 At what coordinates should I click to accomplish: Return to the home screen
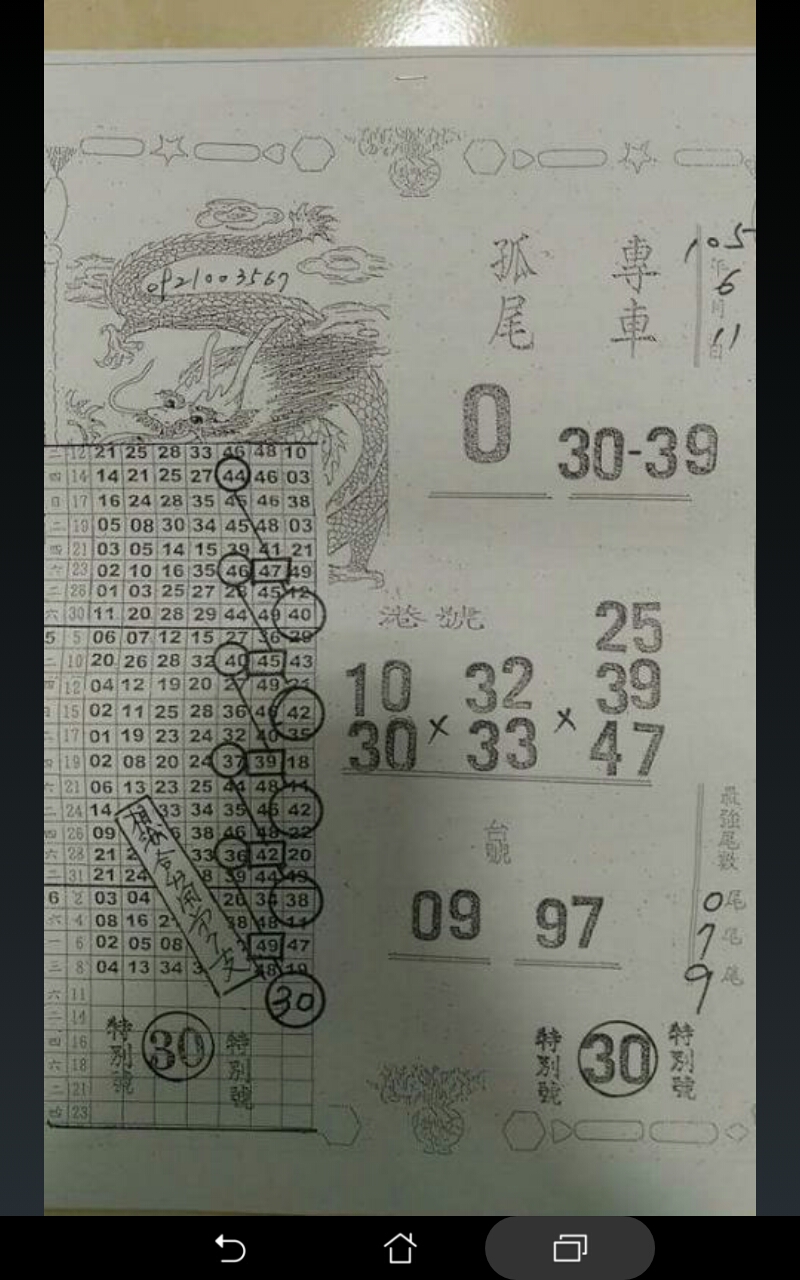coord(400,1248)
